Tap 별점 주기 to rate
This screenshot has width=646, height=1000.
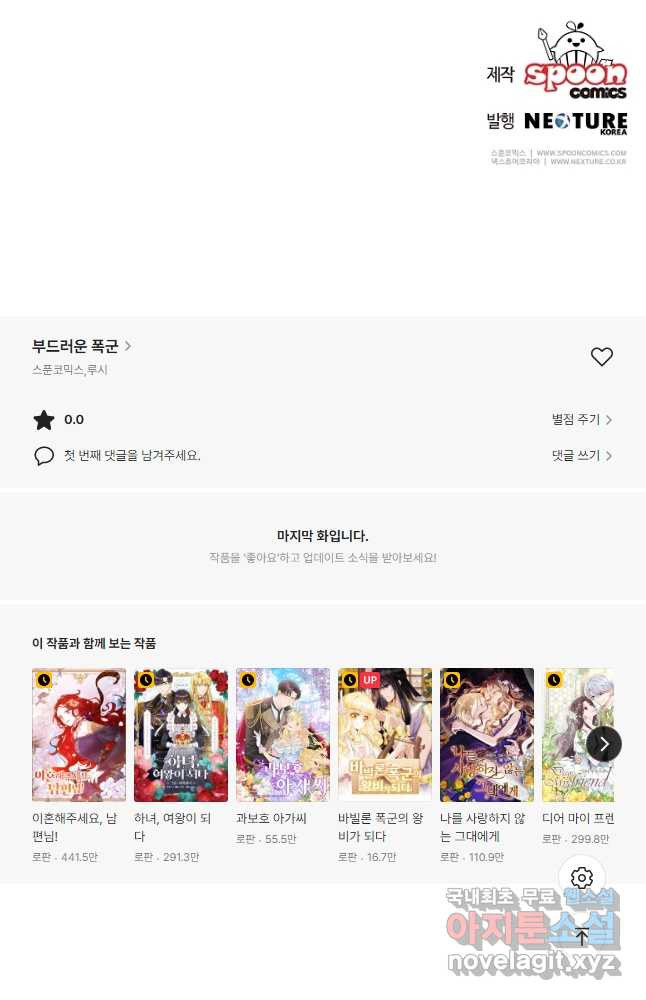point(581,420)
